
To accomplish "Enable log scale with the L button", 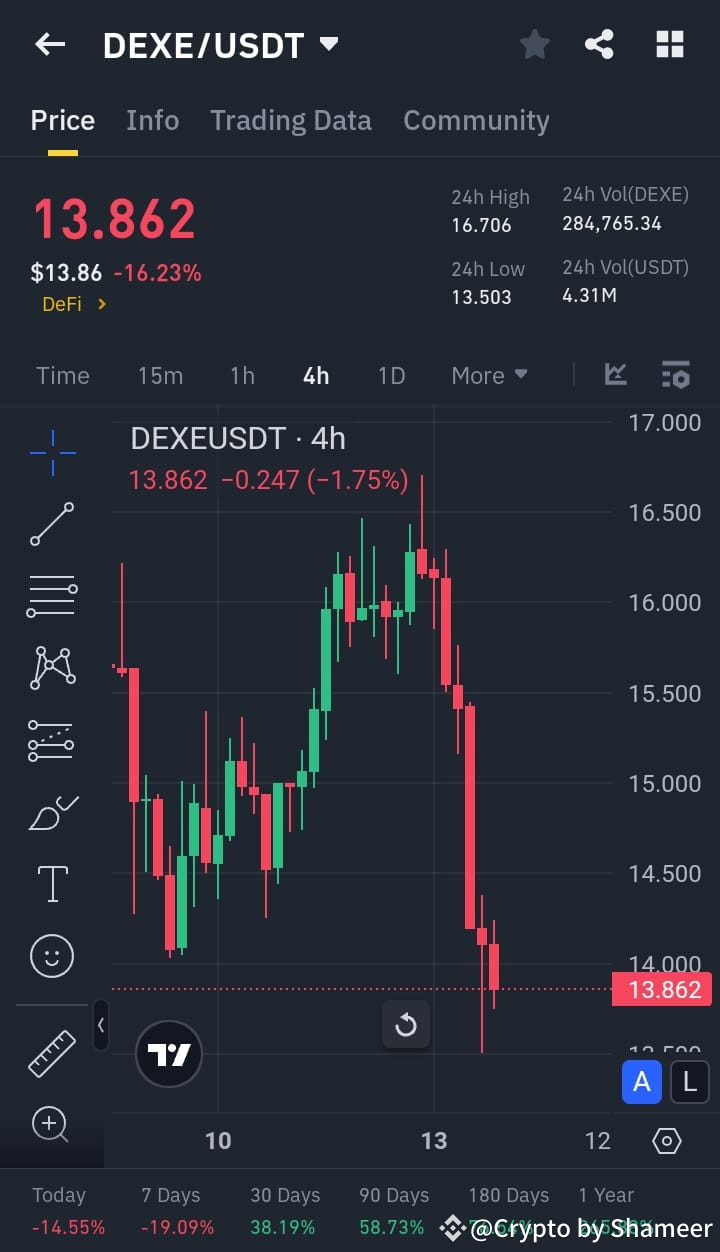I will 689,1082.
